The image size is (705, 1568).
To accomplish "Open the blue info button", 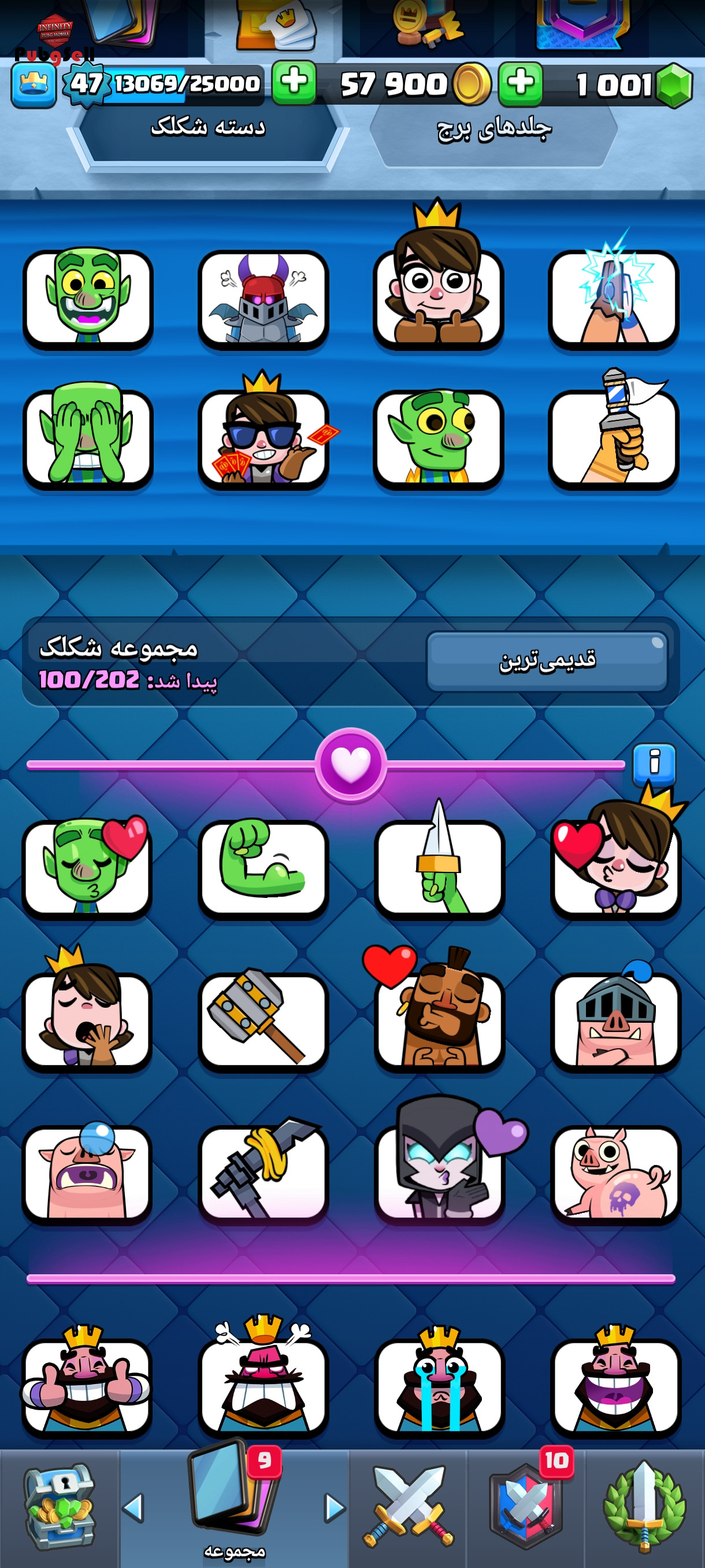I will pyautogui.click(x=654, y=764).
